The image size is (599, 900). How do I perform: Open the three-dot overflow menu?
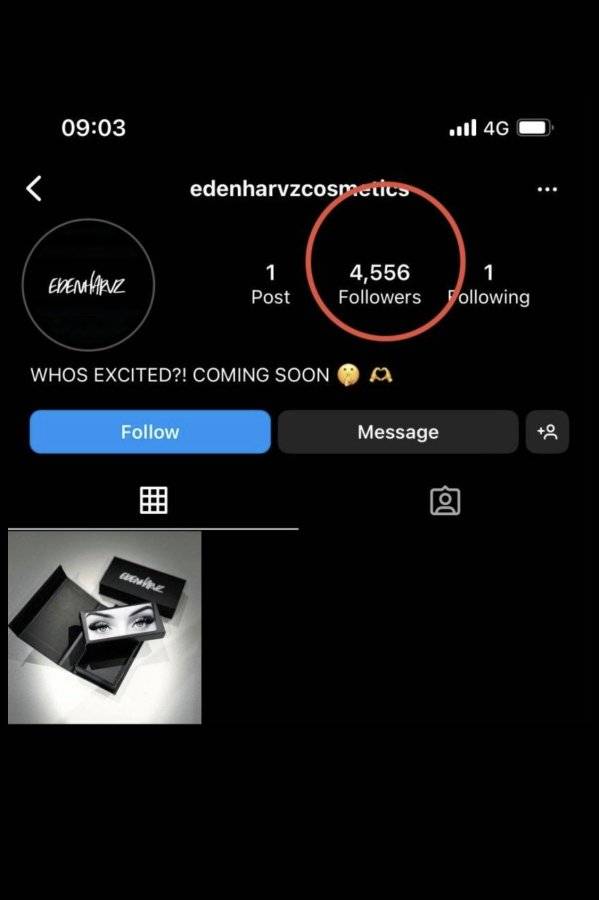547,189
